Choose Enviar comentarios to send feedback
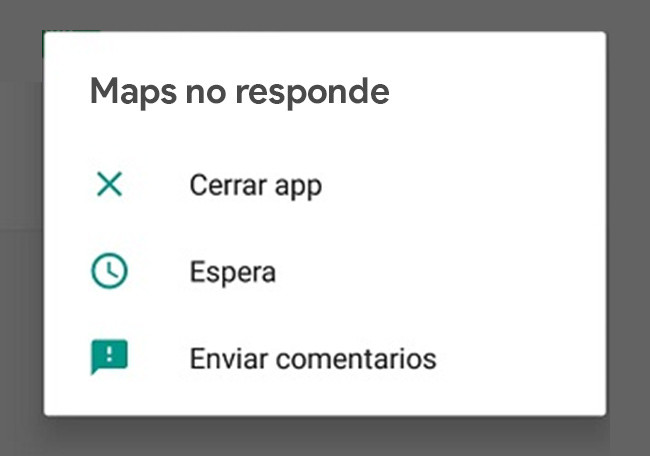The image size is (650, 456). tap(312, 358)
